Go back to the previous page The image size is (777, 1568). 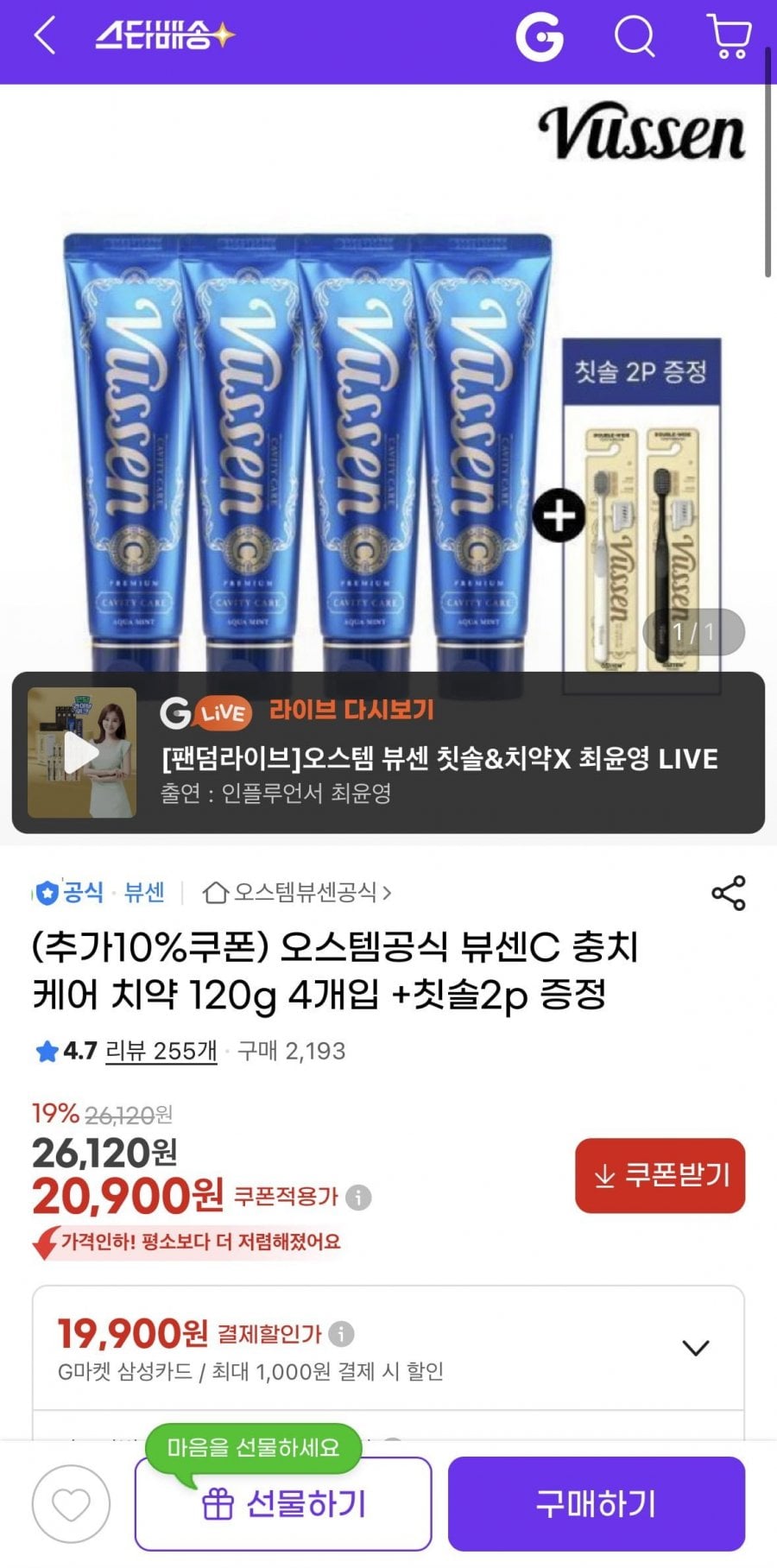[45, 37]
